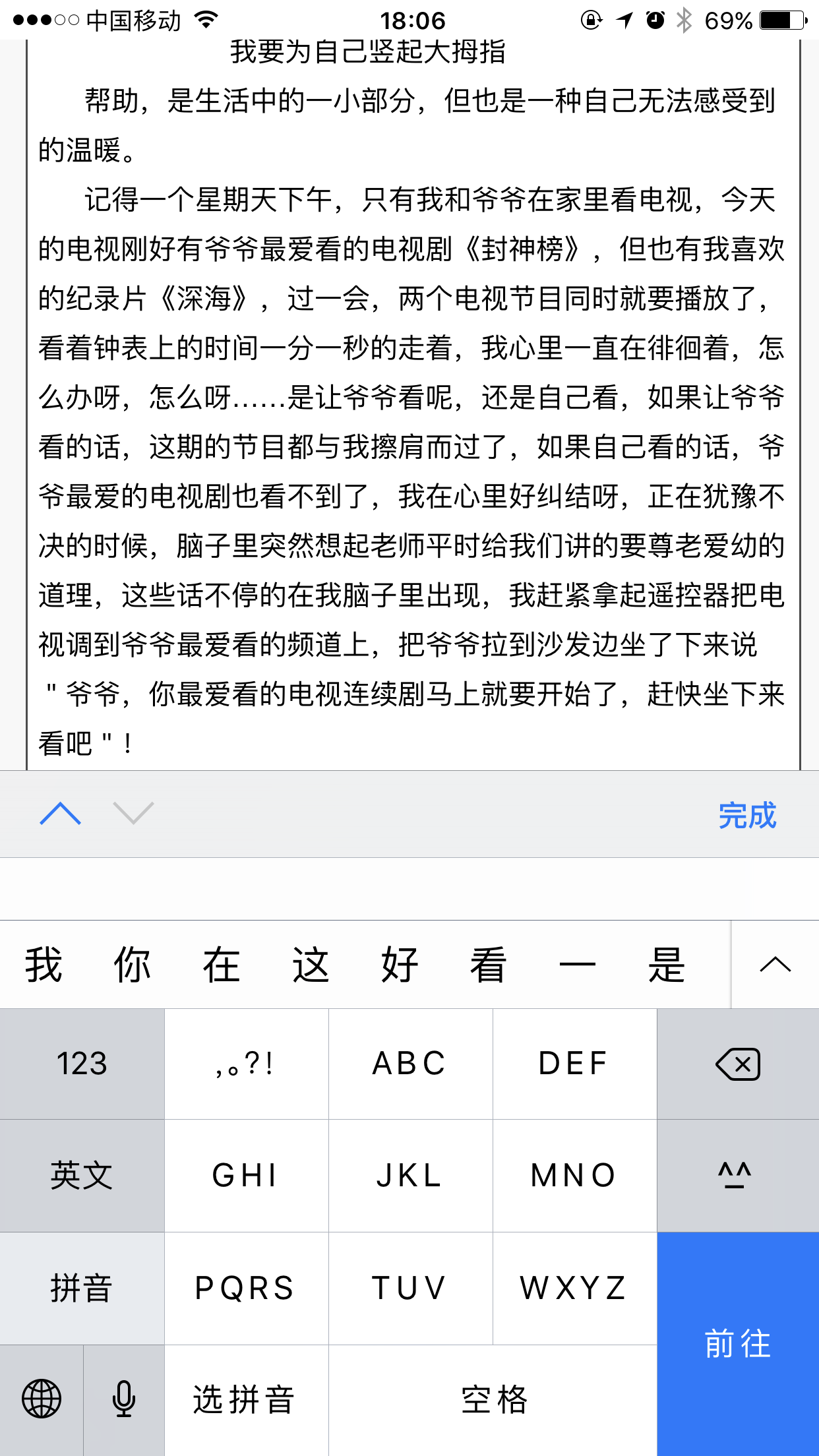This screenshot has height=1456, width=819.
Task: Tap 完成 to dismiss the keyboard
Action: [x=746, y=816]
